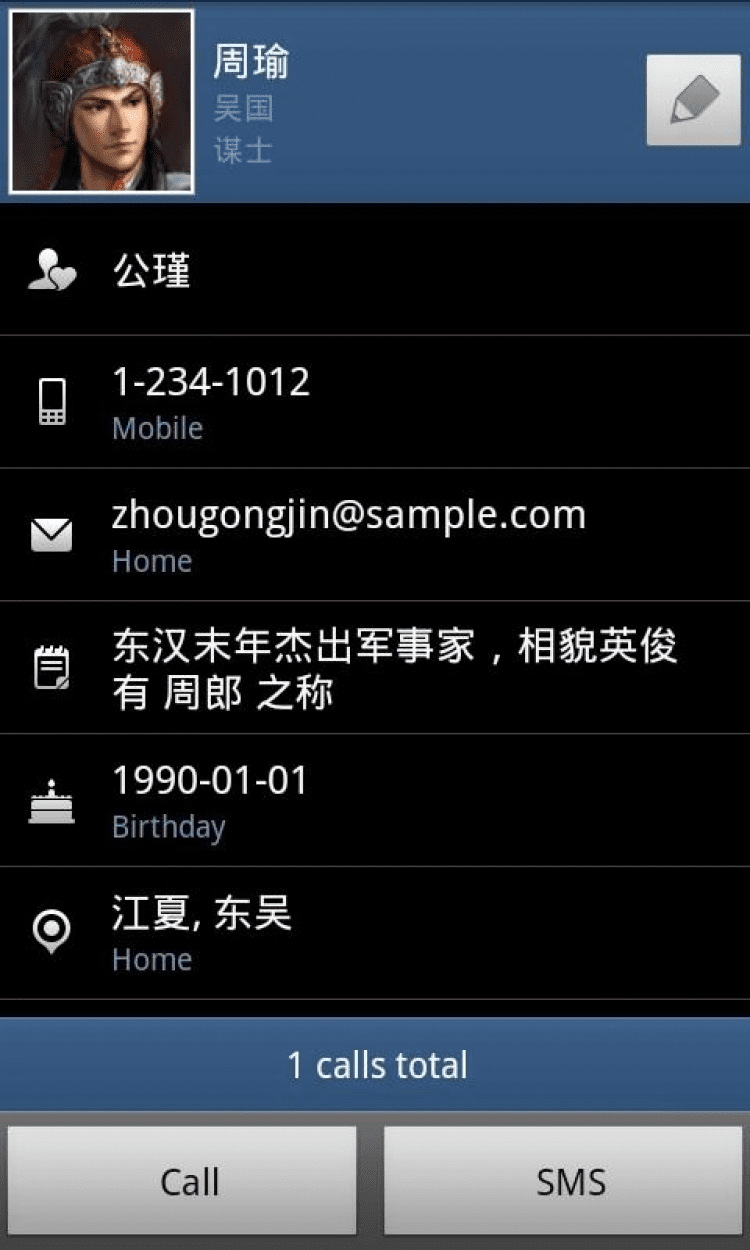The height and width of the screenshot is (1250, 750).
Task: Open the home address 江夏, 东吴
Action: pyautogui.click(x=375, y=932)
